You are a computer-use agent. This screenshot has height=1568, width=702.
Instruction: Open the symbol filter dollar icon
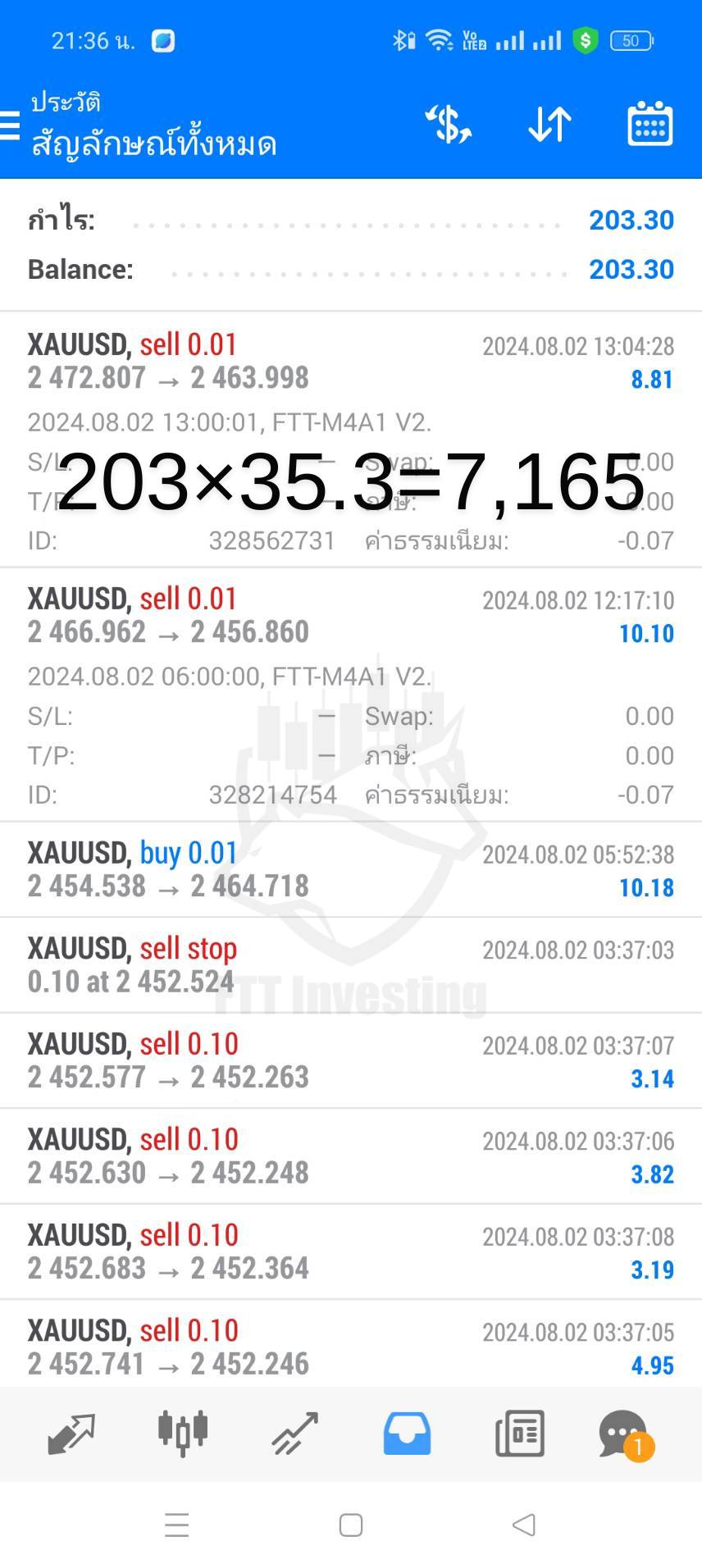[x=449, y=125]
